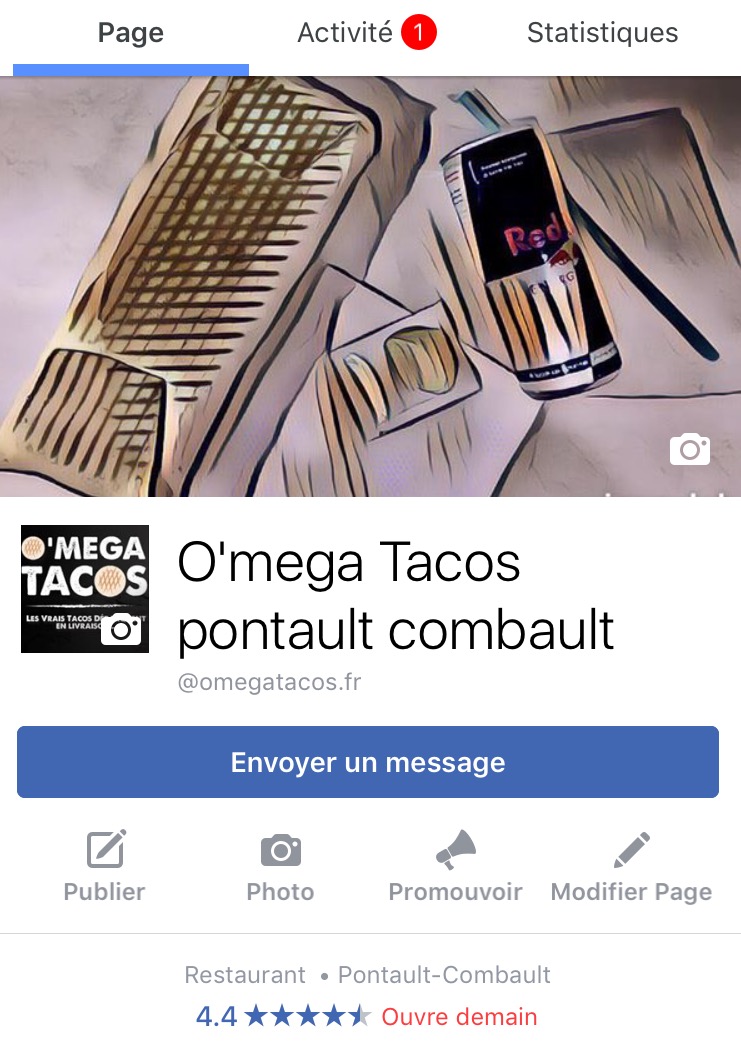Screen dimensions: 741x1059
Task: View the 4.4 star rating reviews
Action: pyautogui.click(x=283, y=1017)
